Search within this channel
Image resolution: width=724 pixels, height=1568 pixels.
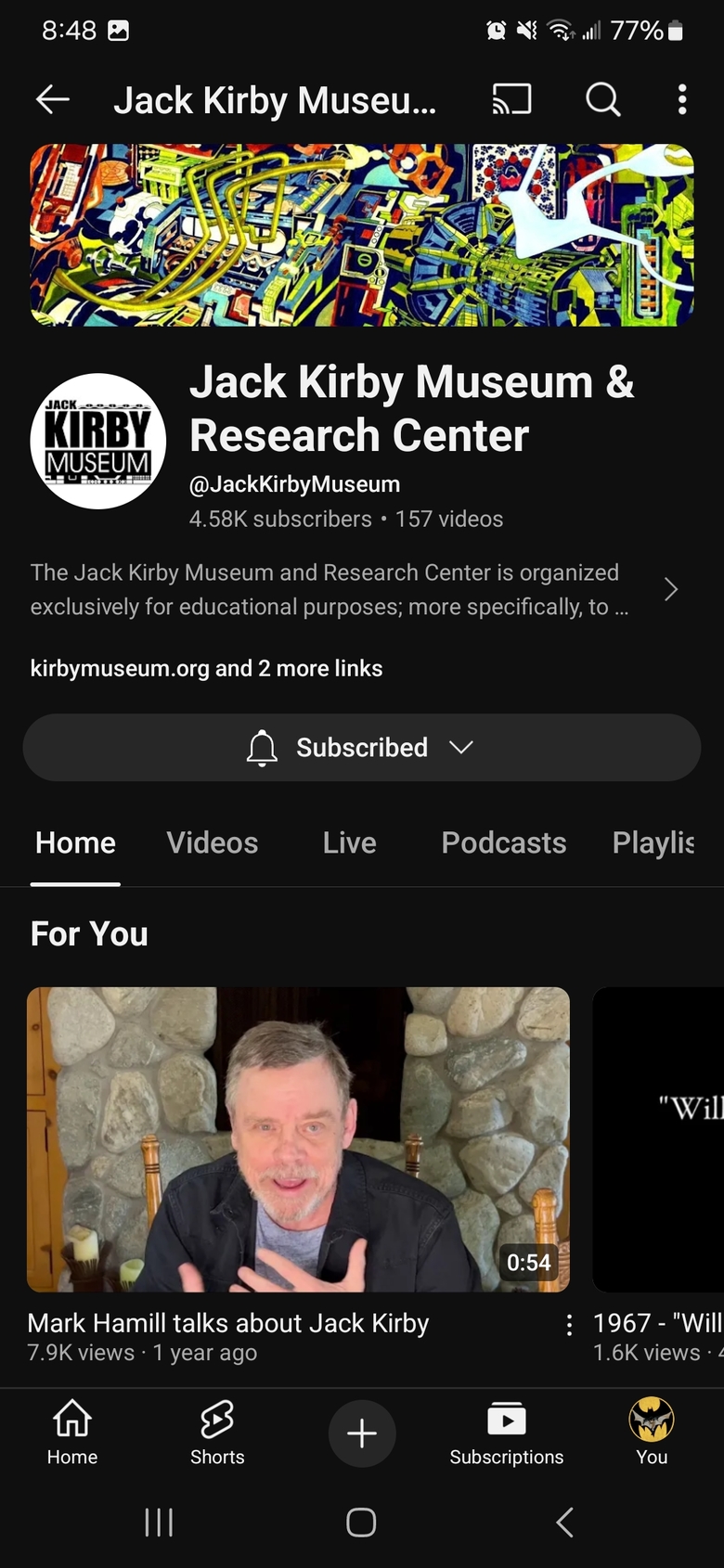tap(602, 99)
